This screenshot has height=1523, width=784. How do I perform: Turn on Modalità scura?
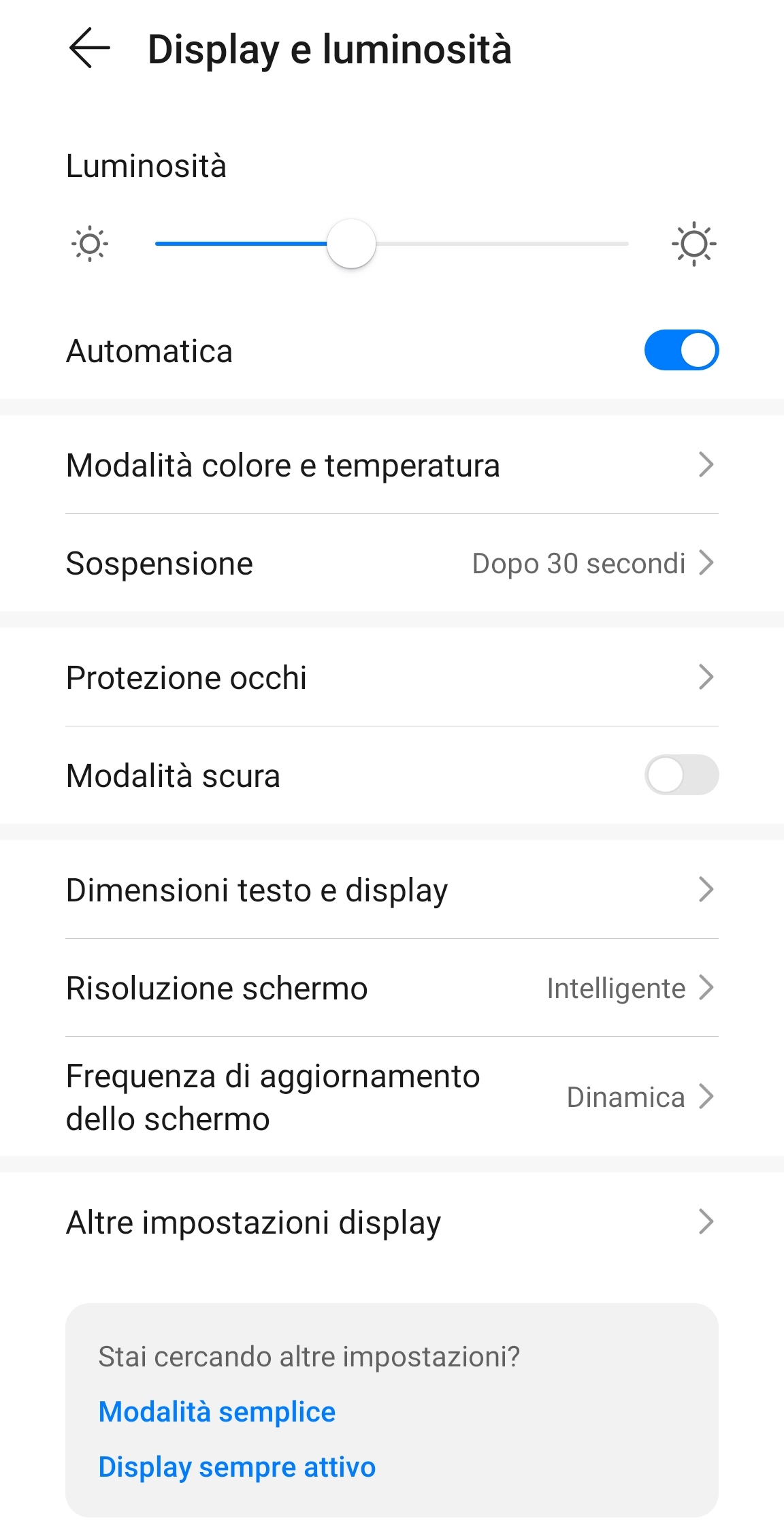pos(681,775)
